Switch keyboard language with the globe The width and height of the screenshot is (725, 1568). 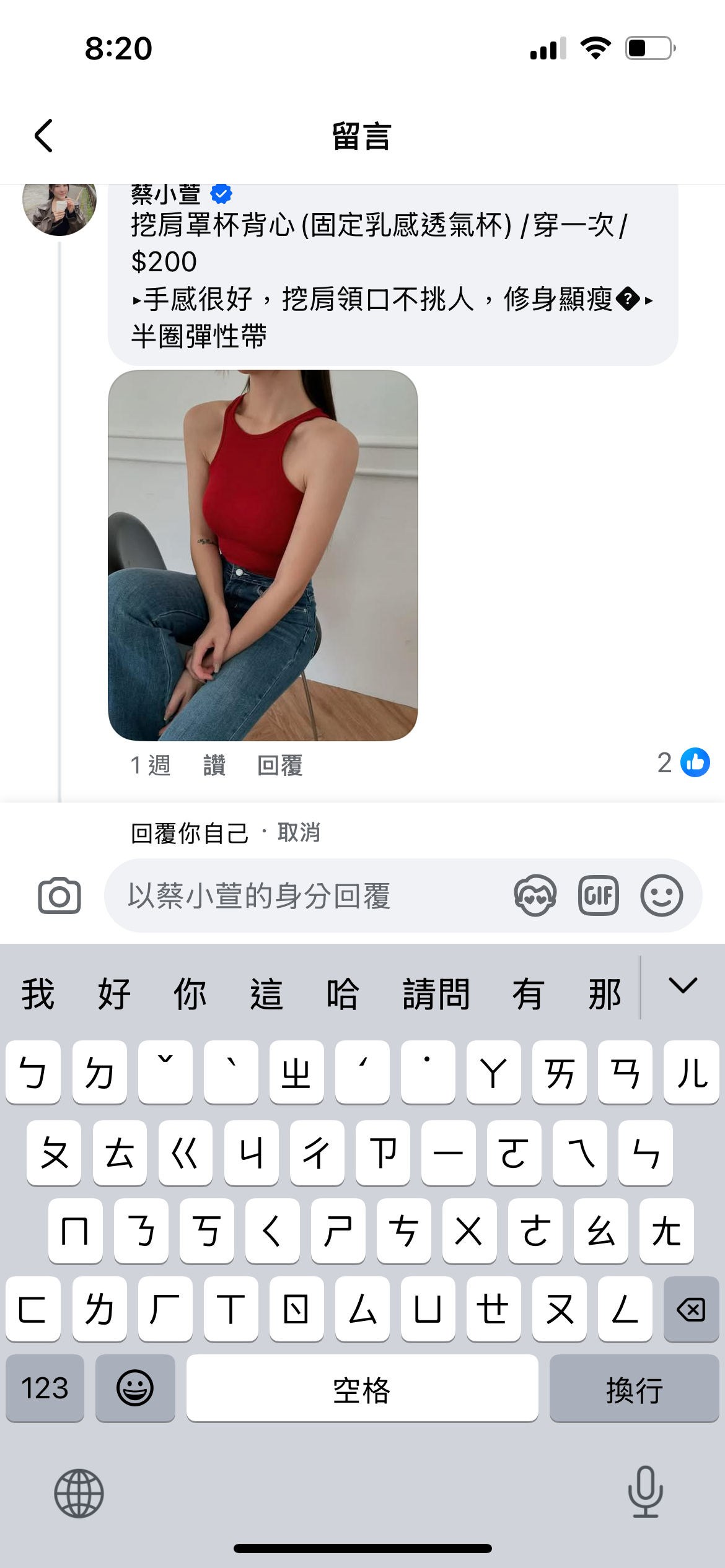(x=79, y=1494)
